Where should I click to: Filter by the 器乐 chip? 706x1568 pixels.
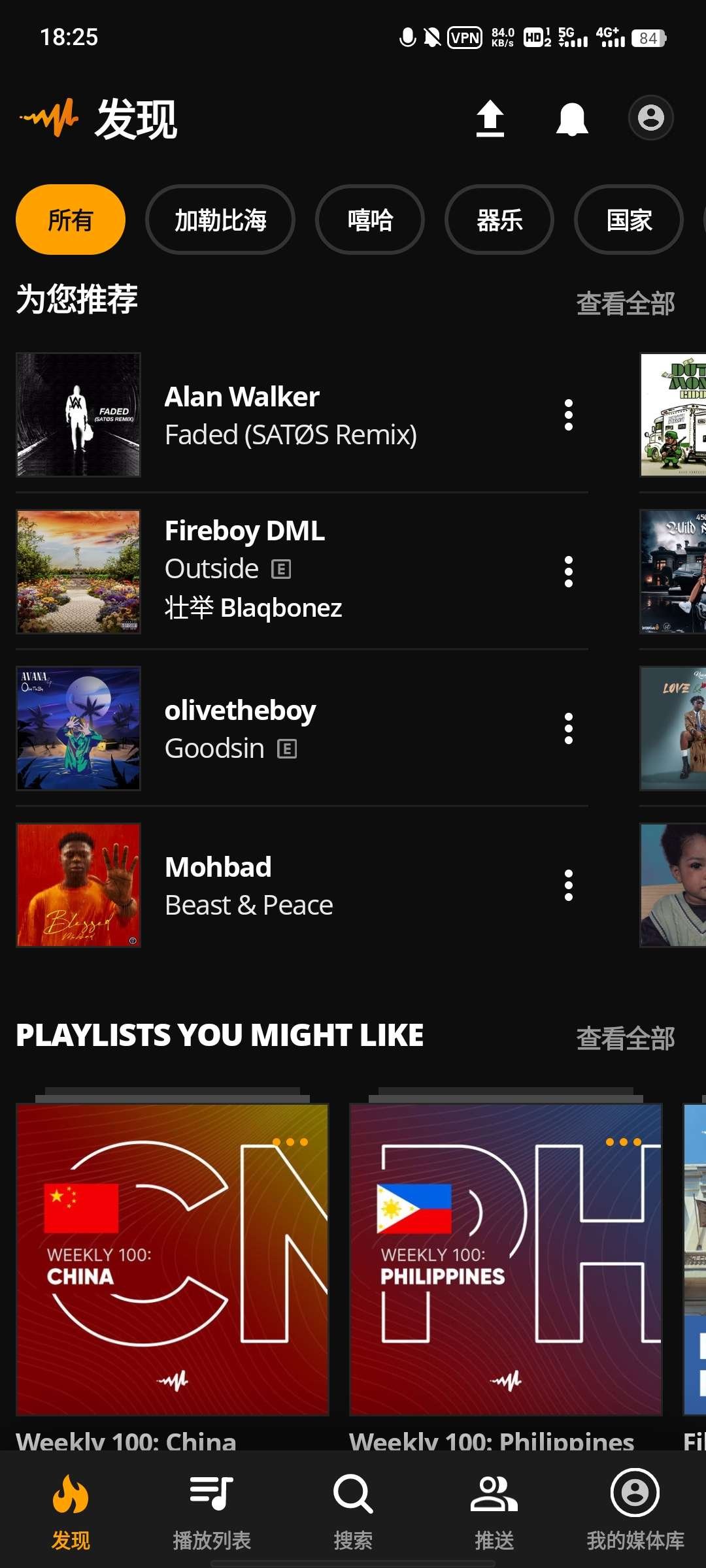coord(499,220)
